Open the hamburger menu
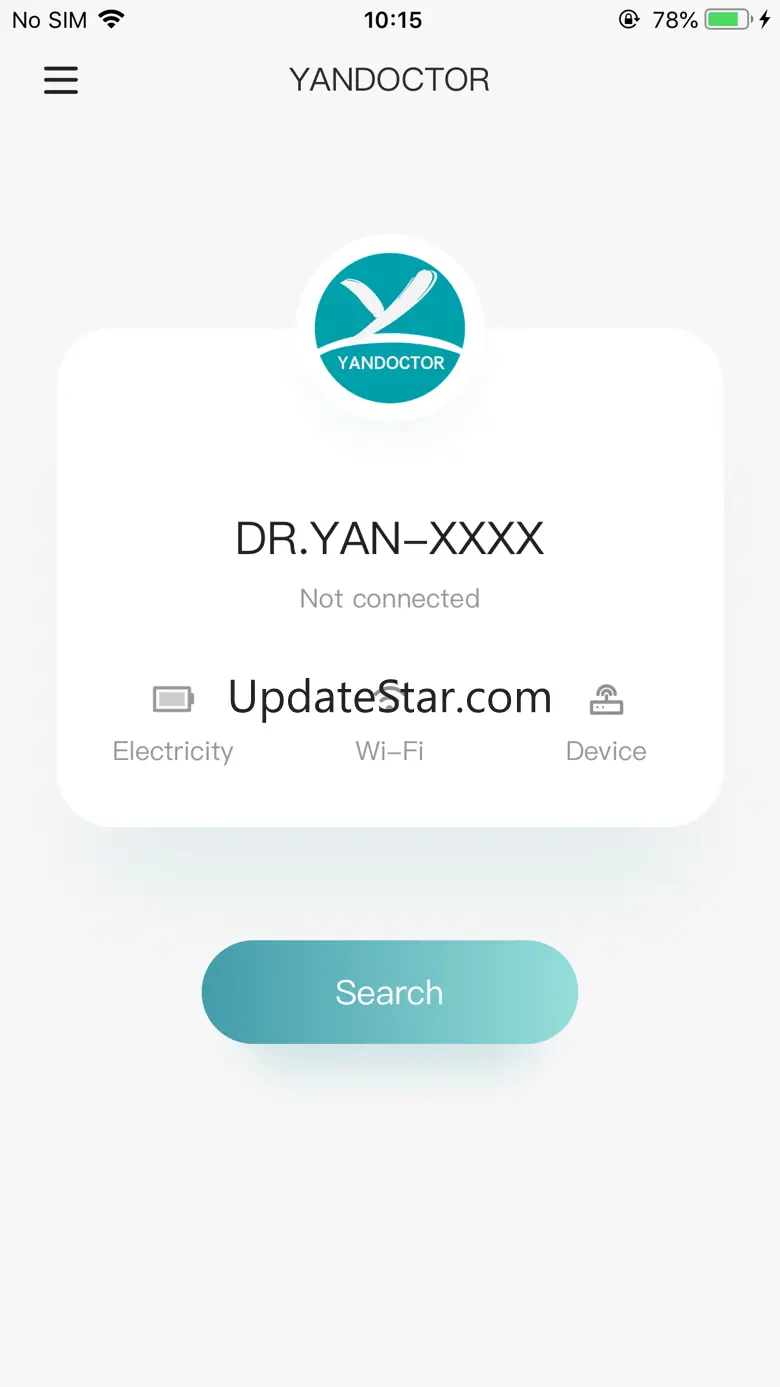Screen dimensions: 780x1387 (x=61, y=80)
